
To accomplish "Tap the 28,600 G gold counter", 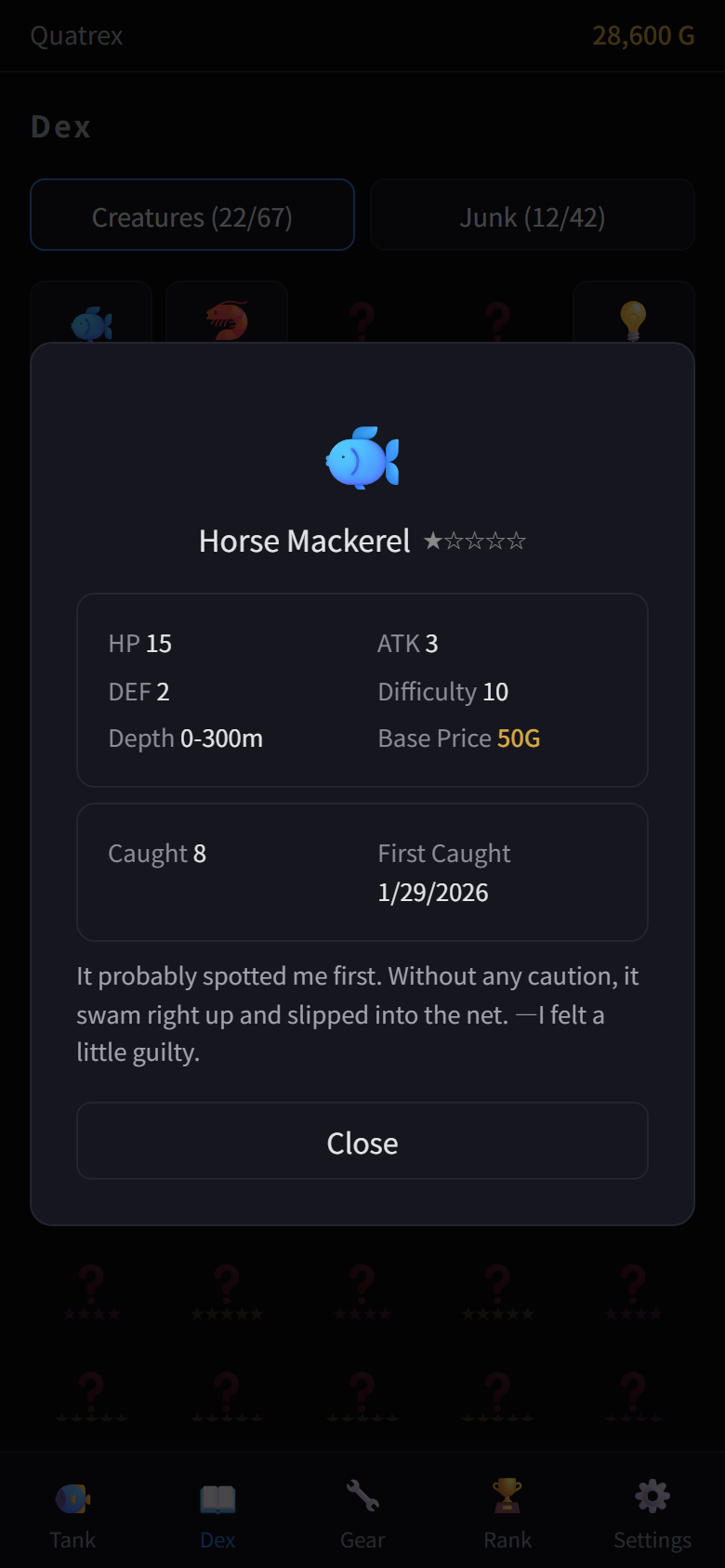I will [x=644, y=35].
